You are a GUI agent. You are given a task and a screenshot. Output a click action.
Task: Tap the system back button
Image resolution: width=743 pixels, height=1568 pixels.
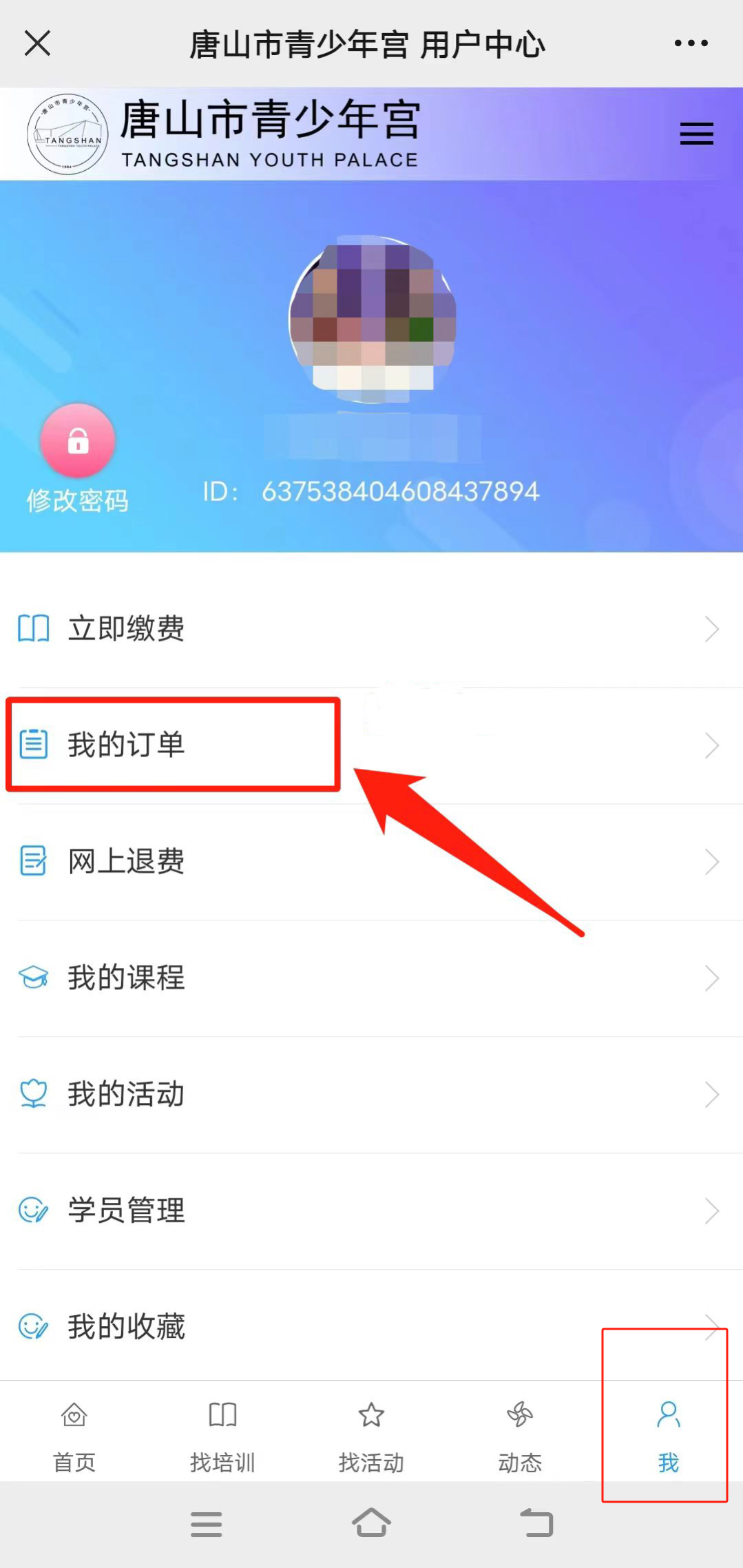[x=536, y=1524]
